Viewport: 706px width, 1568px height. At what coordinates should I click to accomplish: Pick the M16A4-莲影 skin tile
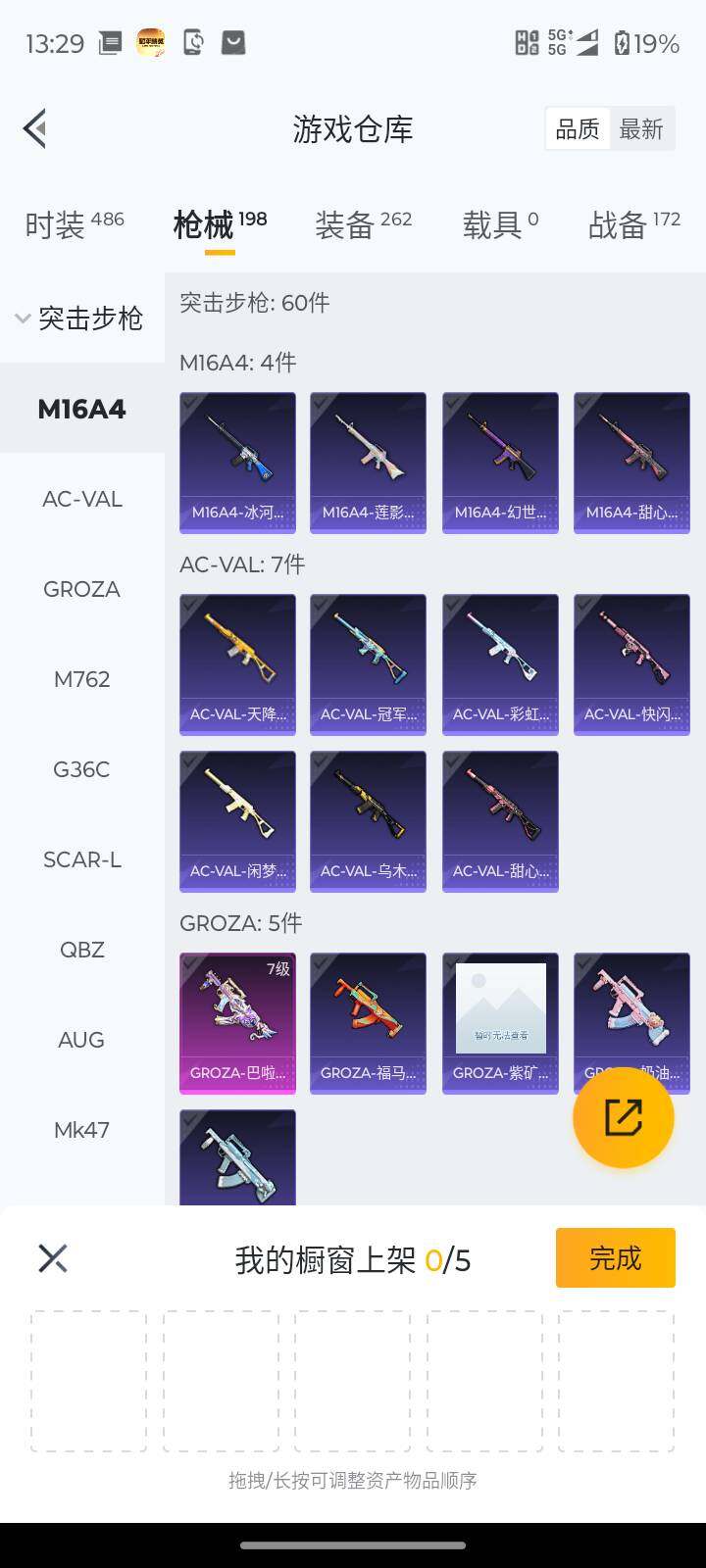368,463
